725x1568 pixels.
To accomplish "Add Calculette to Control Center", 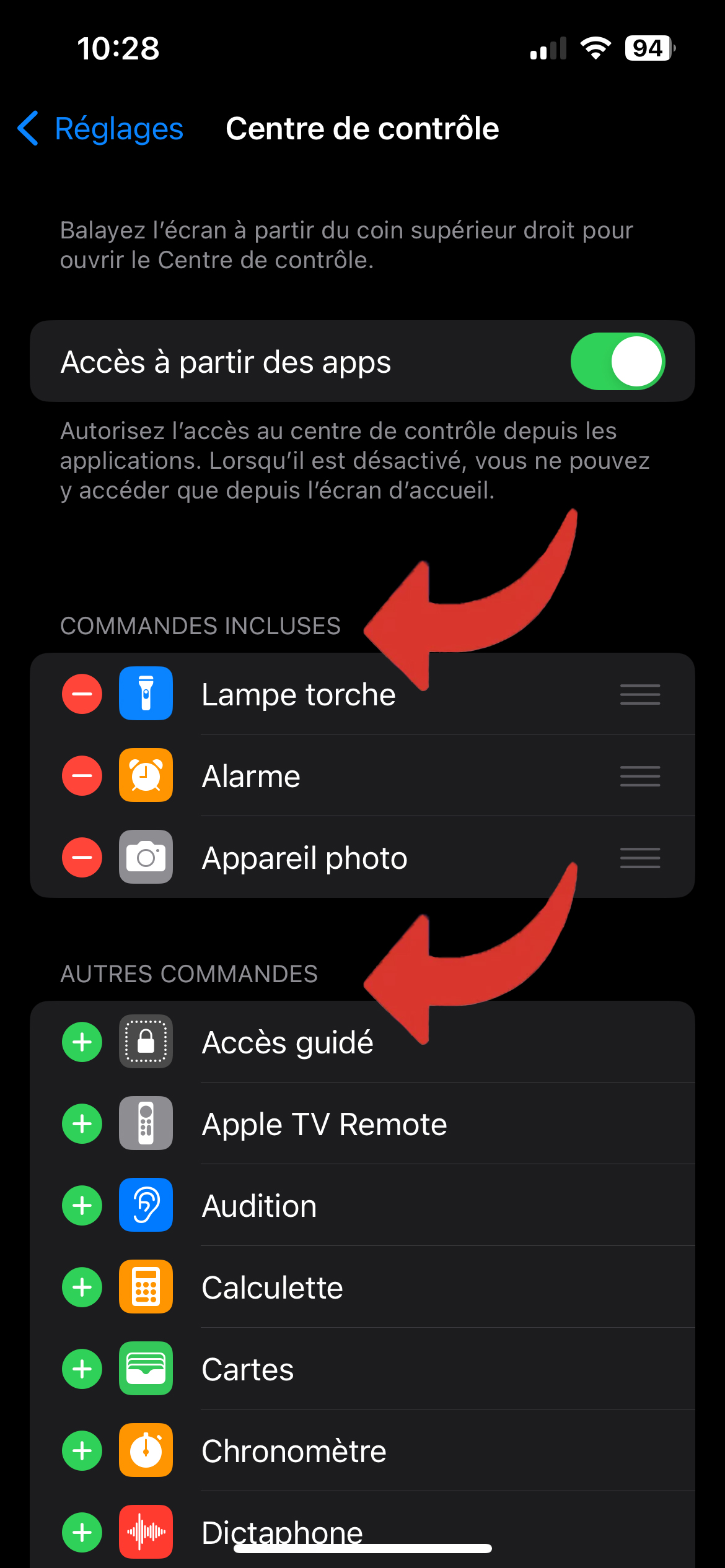I will [x=82, y=1287].
